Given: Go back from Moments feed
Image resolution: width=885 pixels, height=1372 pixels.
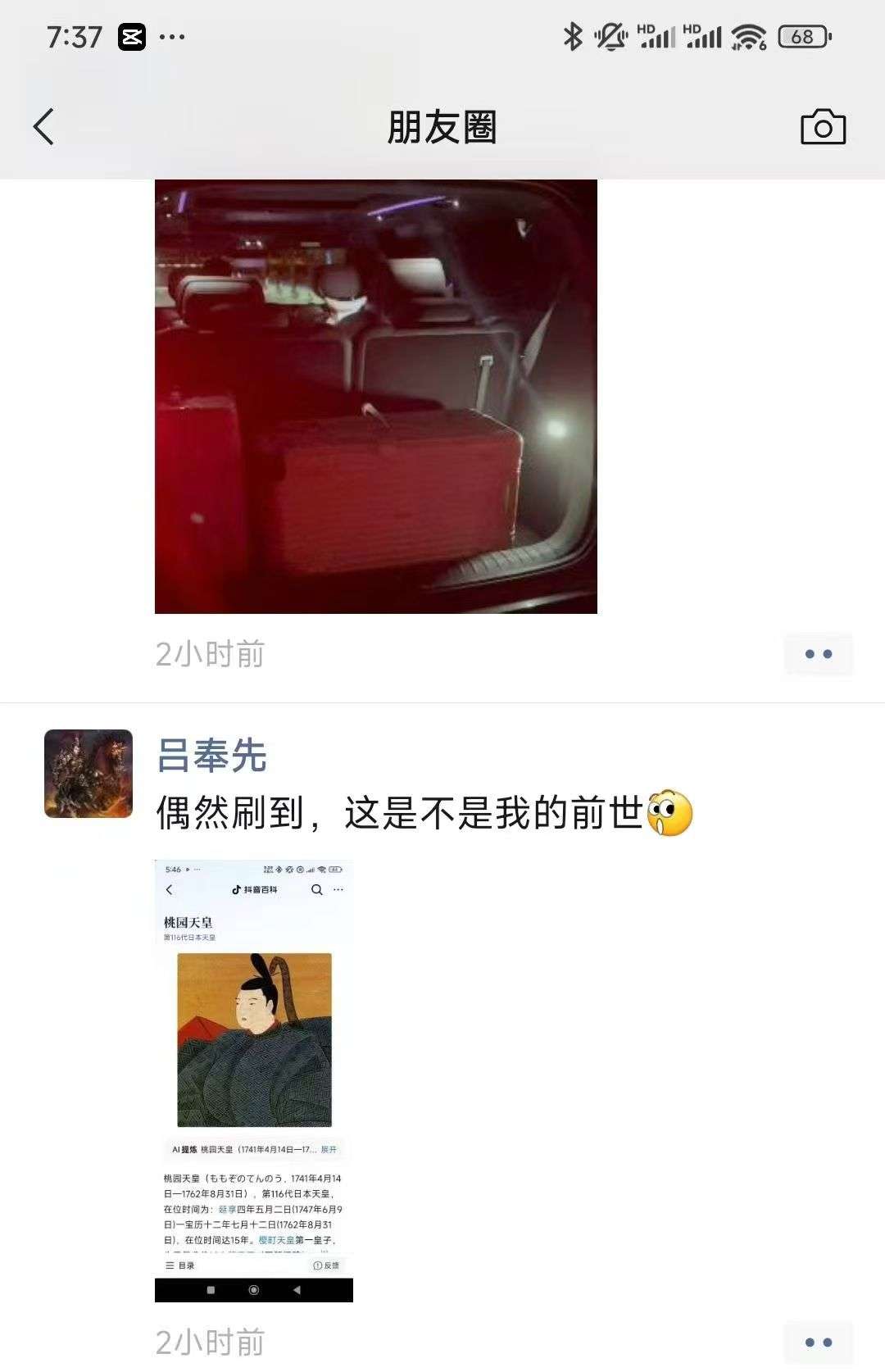Looking at the screenshot, I should pyautogui.click(x=44, y=127).
